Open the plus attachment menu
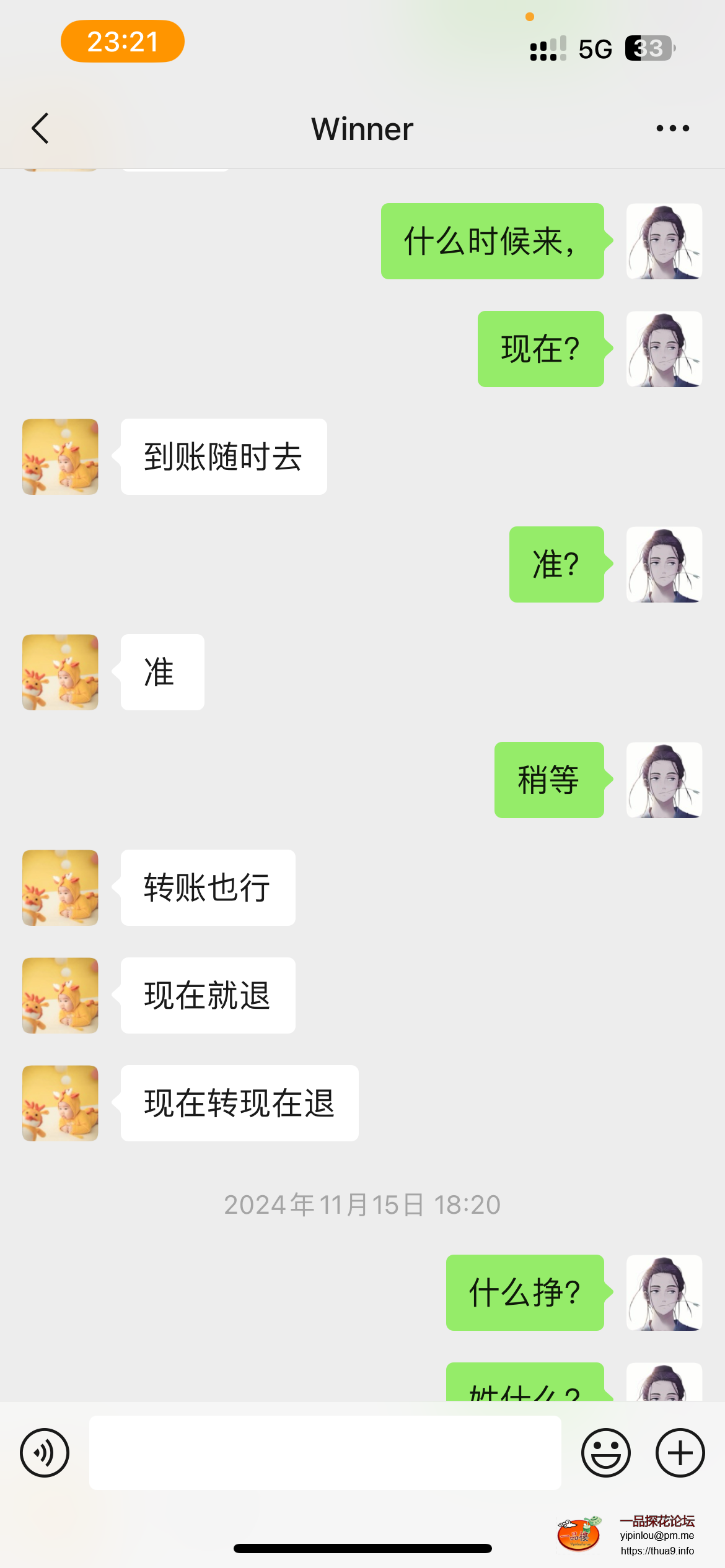Viewport: 725px width, 1568px height. [x=680, y=1453]
